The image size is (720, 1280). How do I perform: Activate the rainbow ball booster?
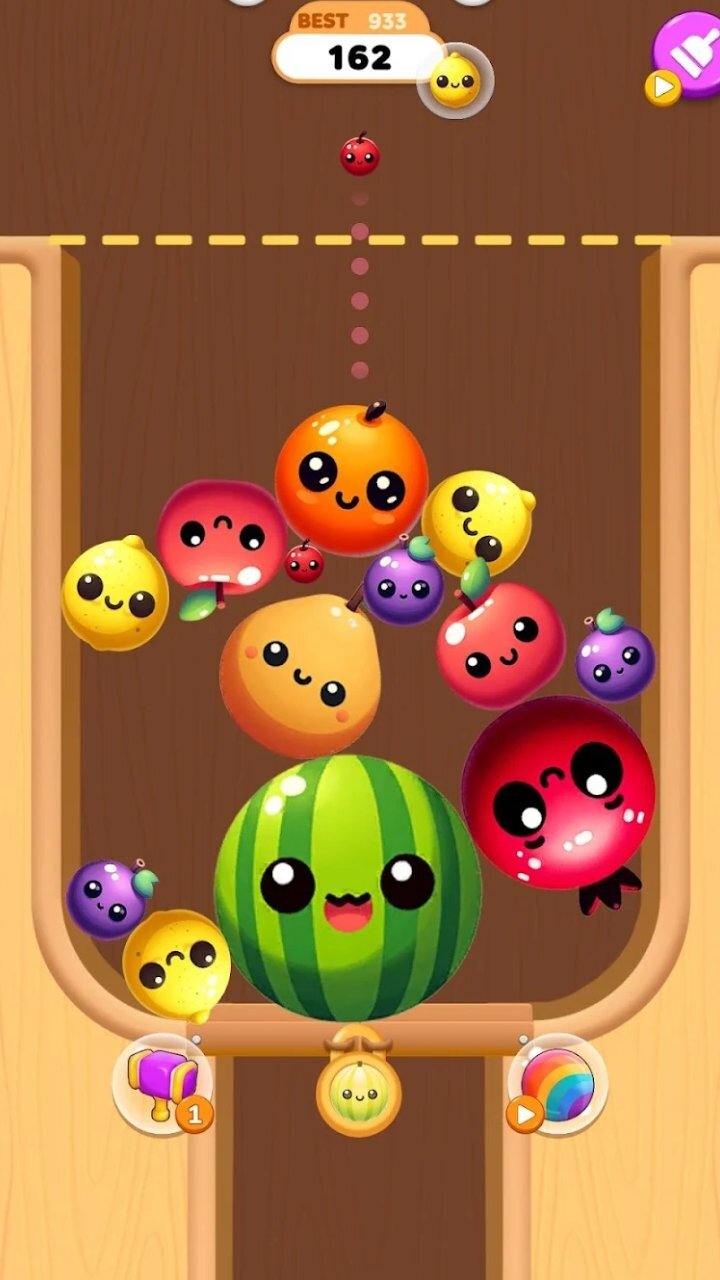(557, 1084)
